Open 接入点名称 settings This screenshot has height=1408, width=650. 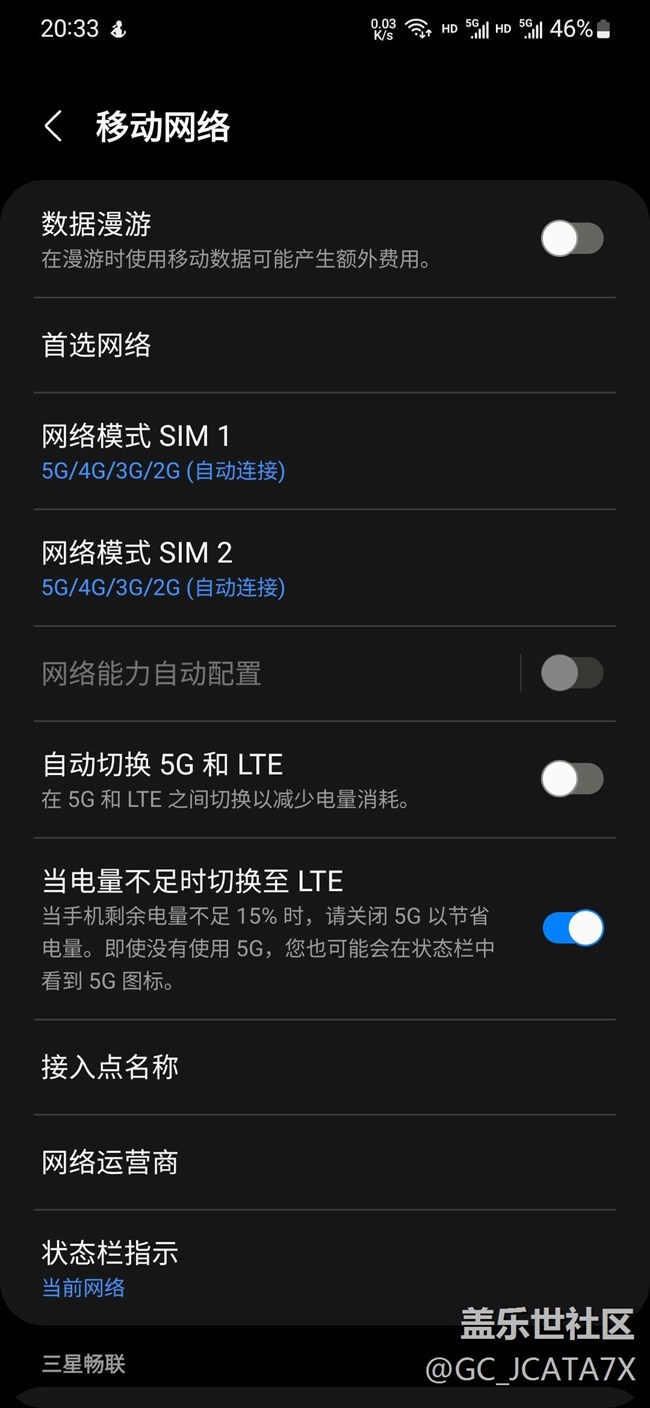coord(324,1067)
